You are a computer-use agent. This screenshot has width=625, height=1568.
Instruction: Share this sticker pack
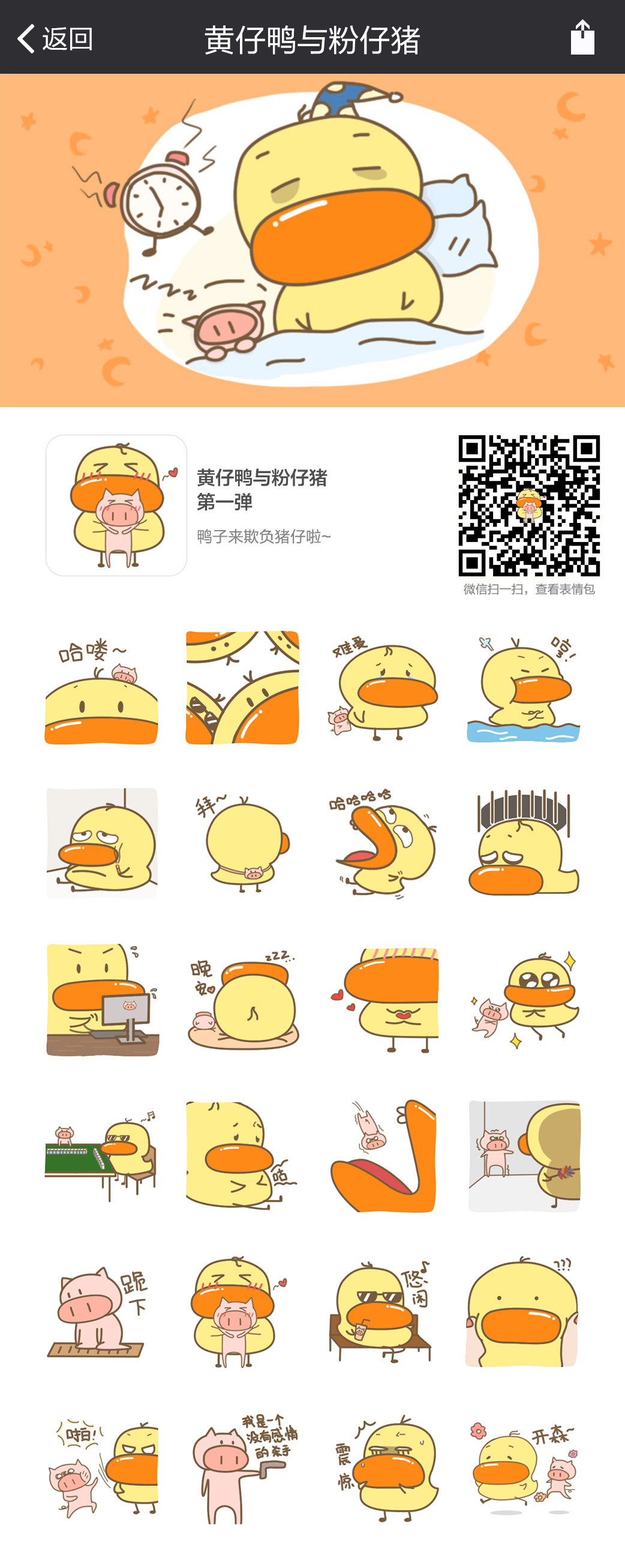click(x=582, y=38)
